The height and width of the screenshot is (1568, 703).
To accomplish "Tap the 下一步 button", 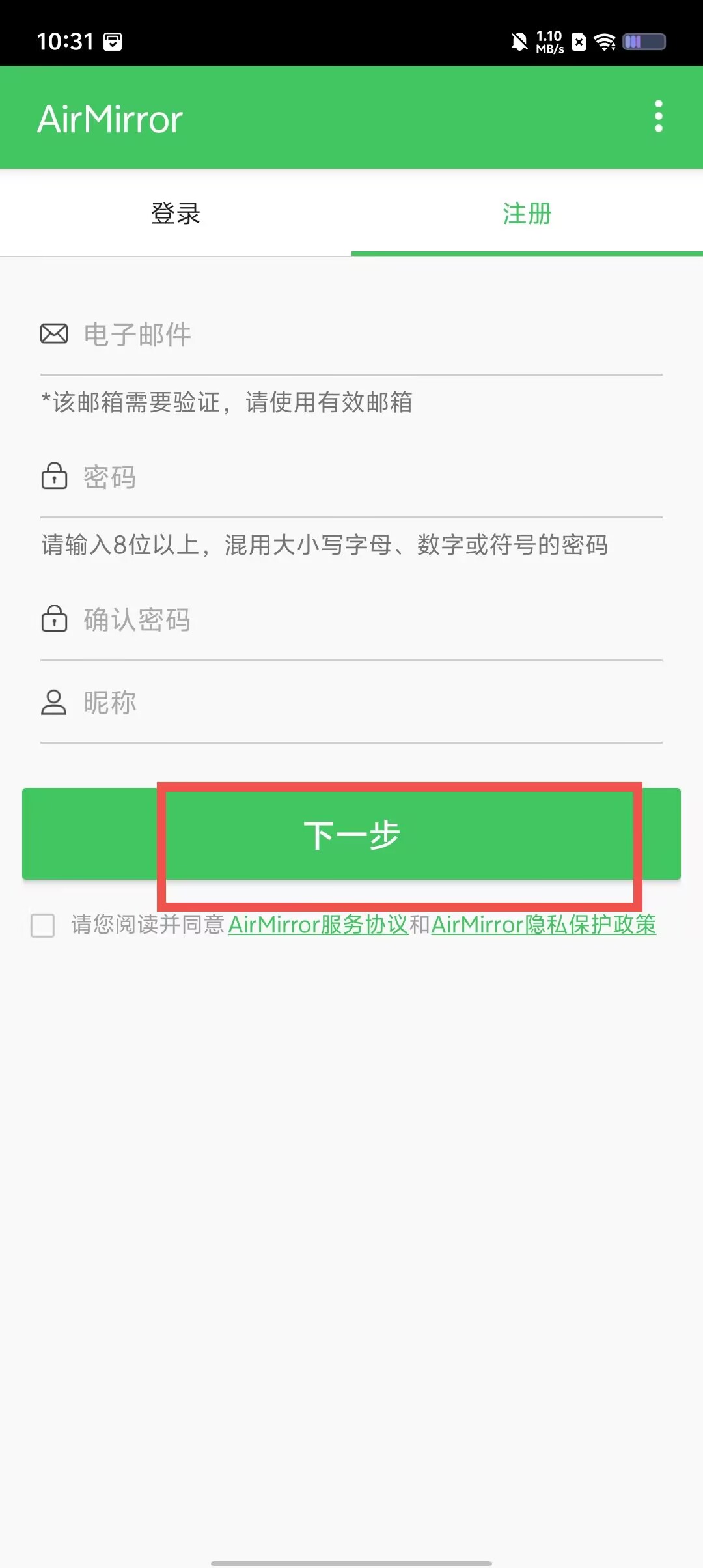I will coord(351,834).
